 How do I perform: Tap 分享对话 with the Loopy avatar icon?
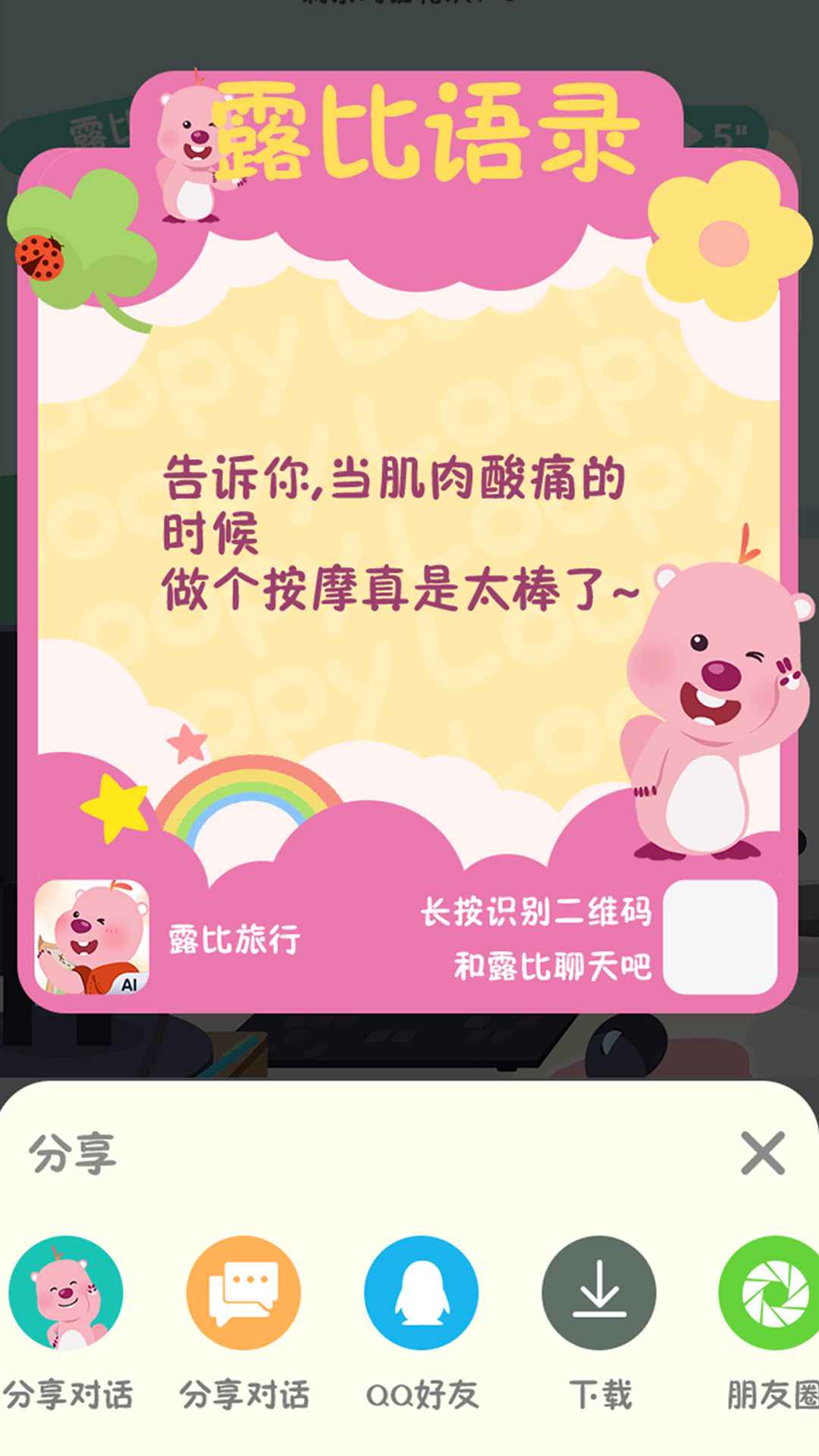66,1293
